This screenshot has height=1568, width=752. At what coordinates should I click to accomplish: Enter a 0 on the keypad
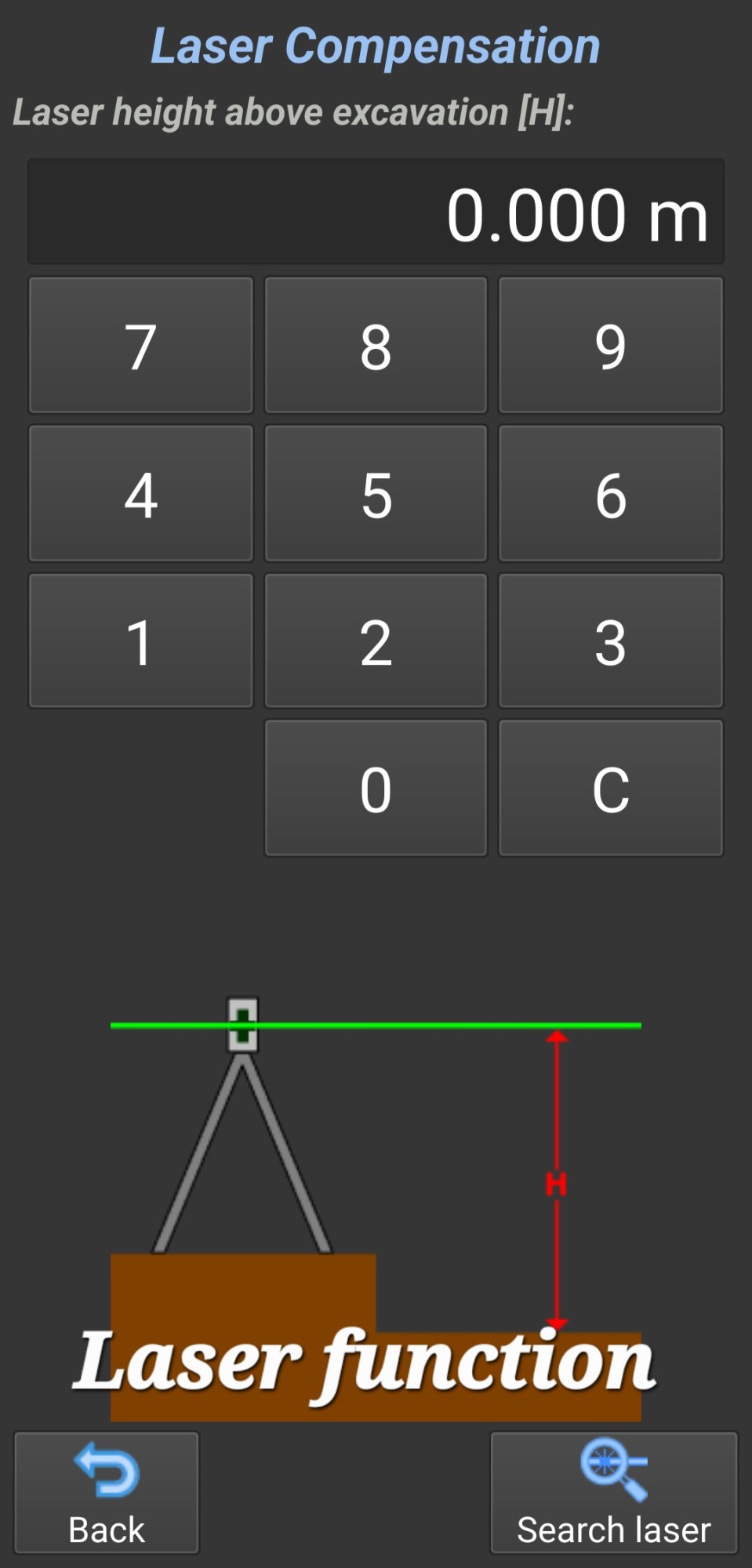pyautogui.click(x=376, y=788)
